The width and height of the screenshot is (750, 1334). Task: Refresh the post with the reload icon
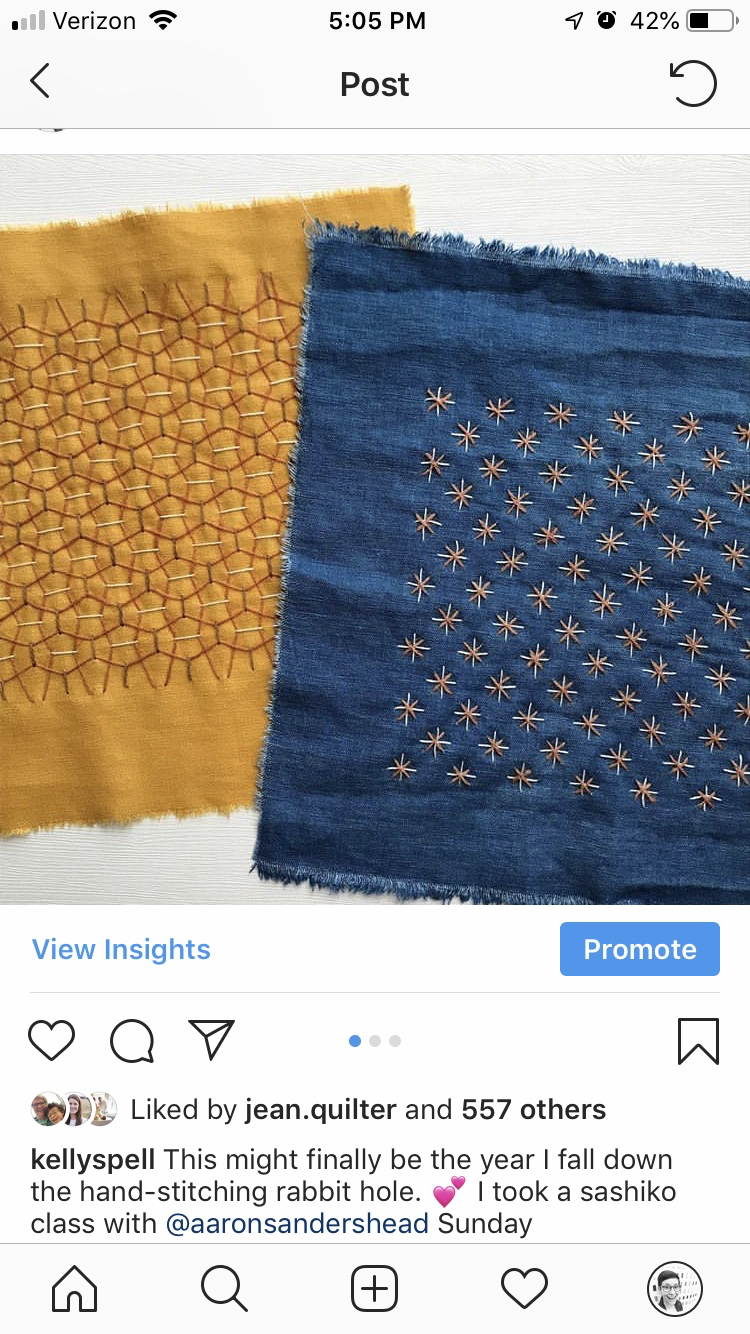point(692,84)
